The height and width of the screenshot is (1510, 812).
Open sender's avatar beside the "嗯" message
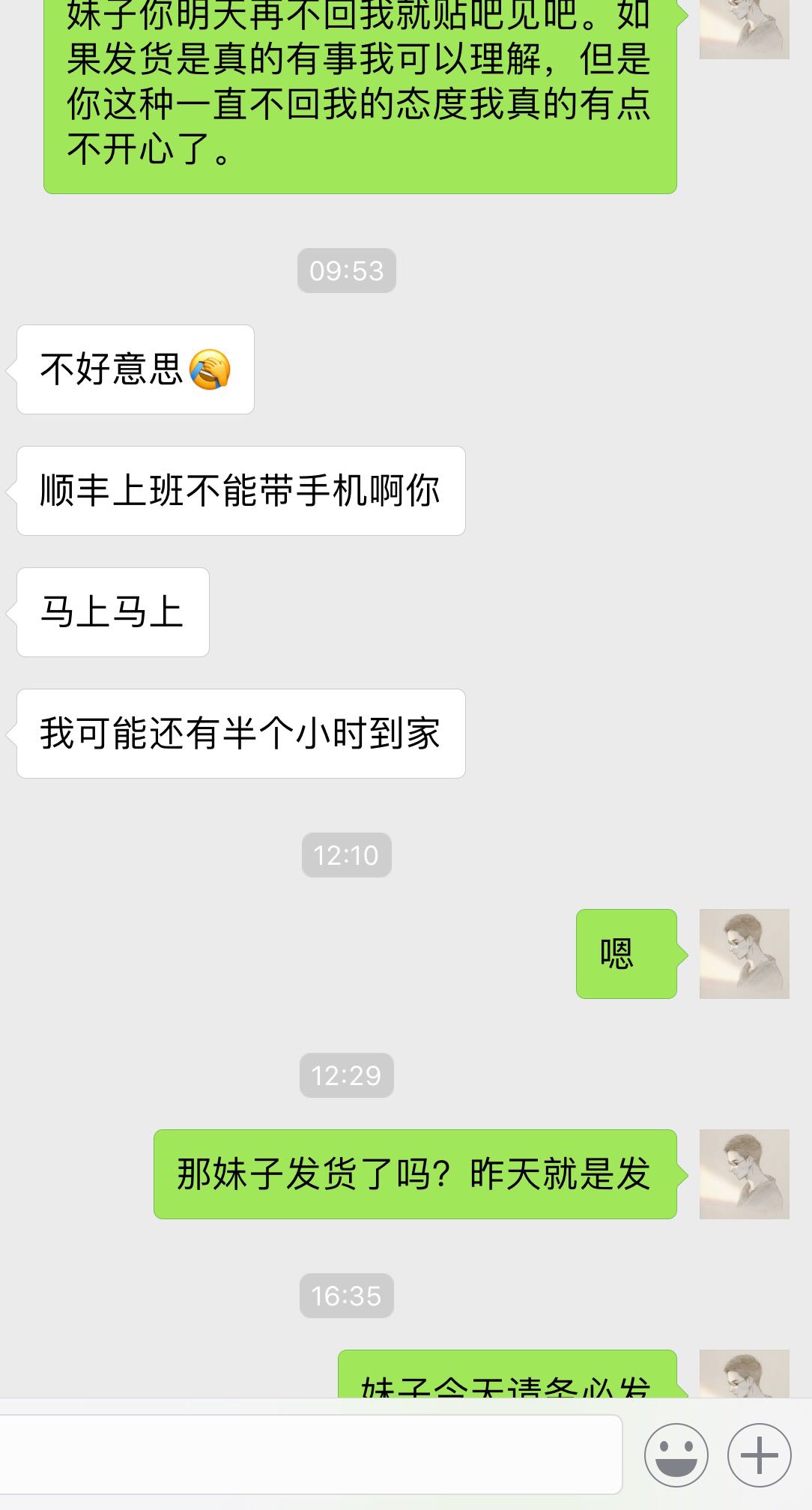coord(744,953)
